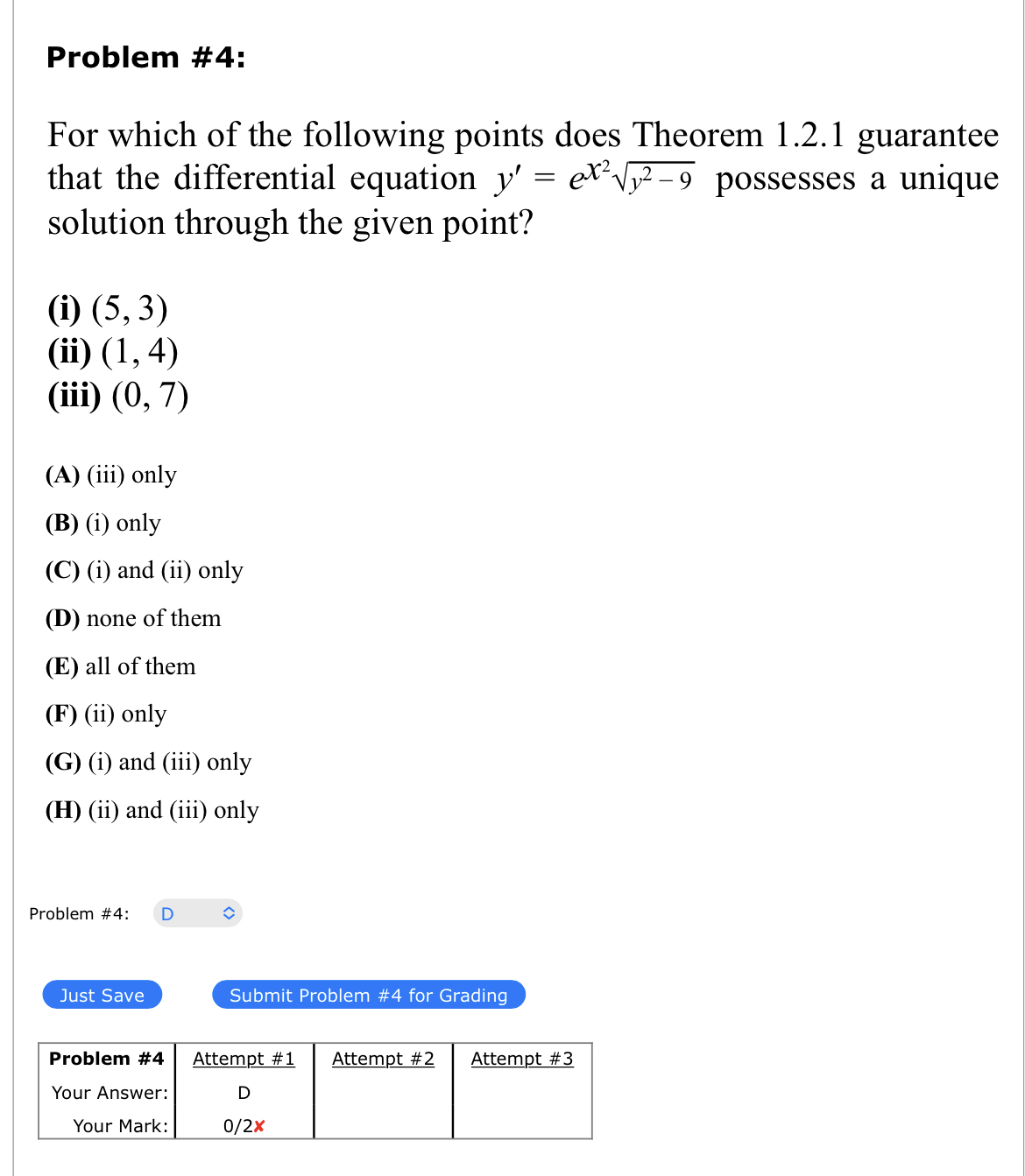
Task: Select answer option (E) all of them
Action: (120, 665)
